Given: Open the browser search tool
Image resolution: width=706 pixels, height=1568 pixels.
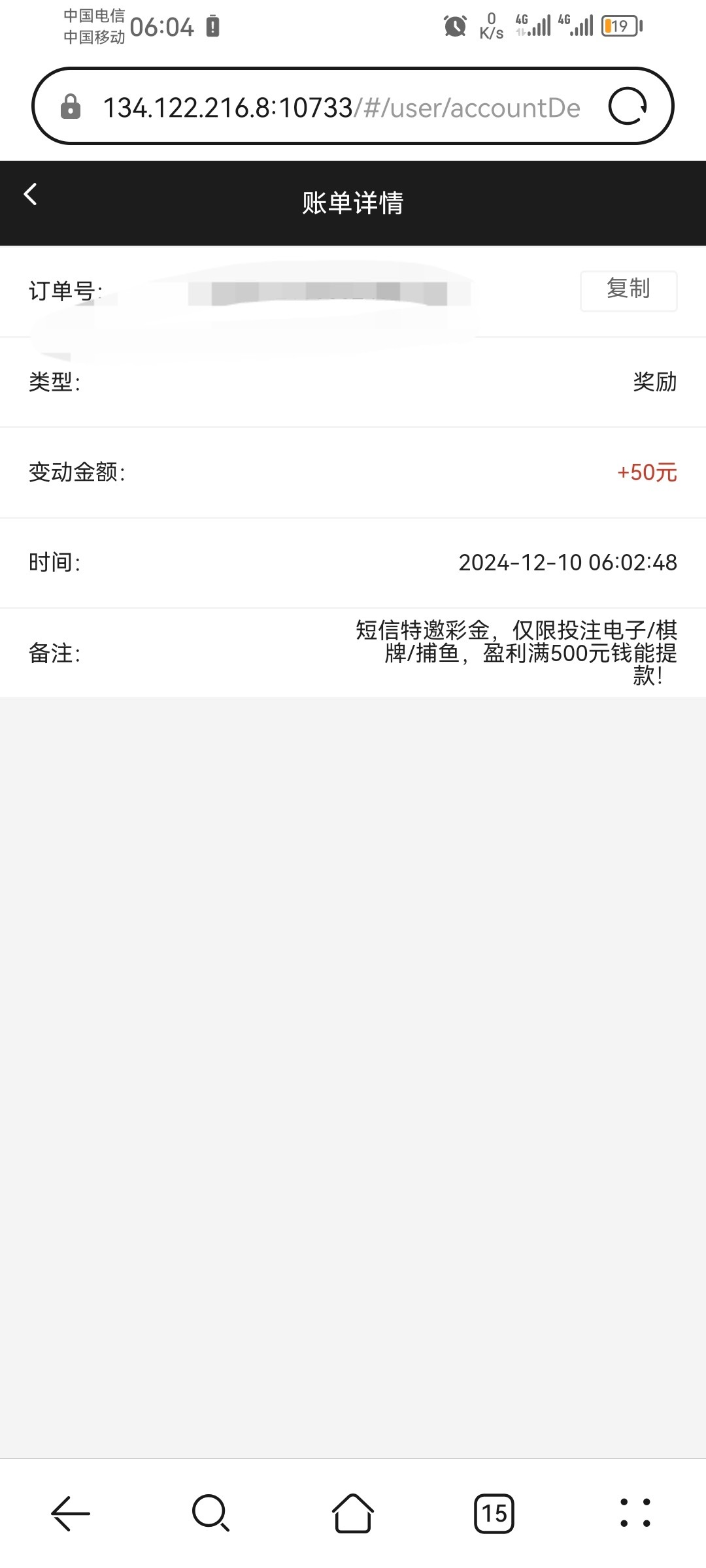Looking at the screenshot, I should tap(210, 1512).
